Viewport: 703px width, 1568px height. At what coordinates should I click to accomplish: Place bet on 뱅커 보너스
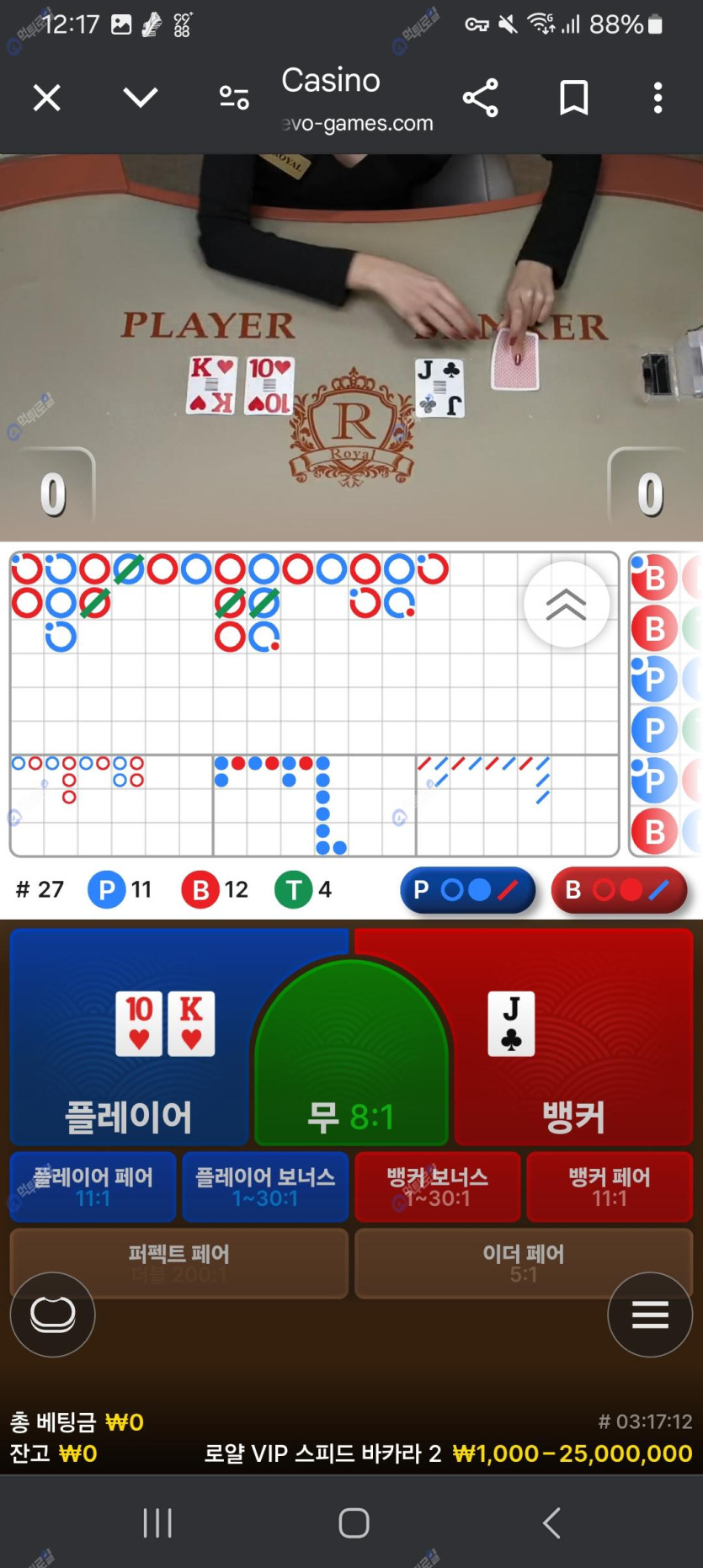click(437, 1187)
